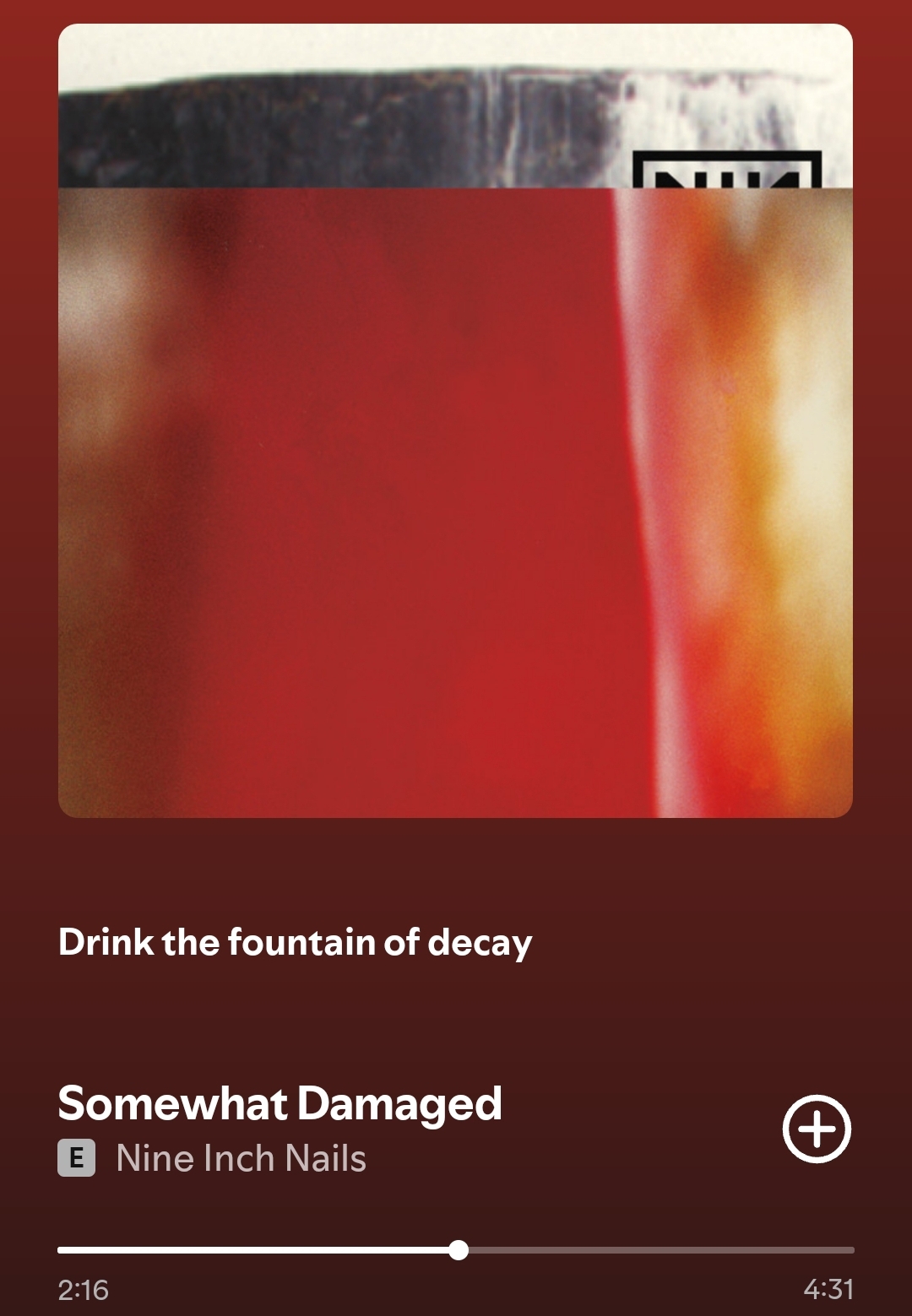Tap the Somewhat Damaged song title
The image size is (912, 1316).
[280, 1104]
